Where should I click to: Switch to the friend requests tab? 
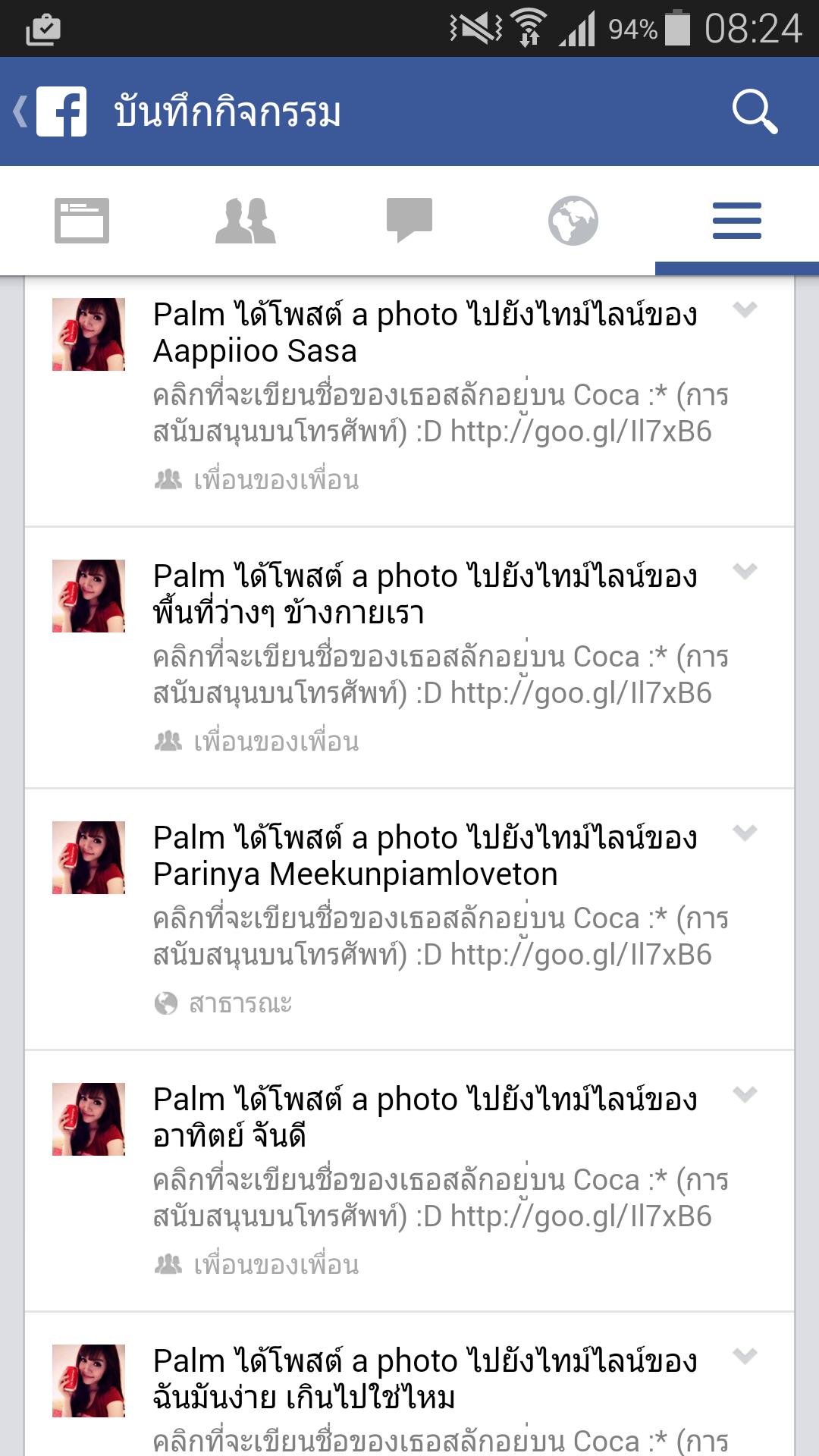(x=246, y=221)
